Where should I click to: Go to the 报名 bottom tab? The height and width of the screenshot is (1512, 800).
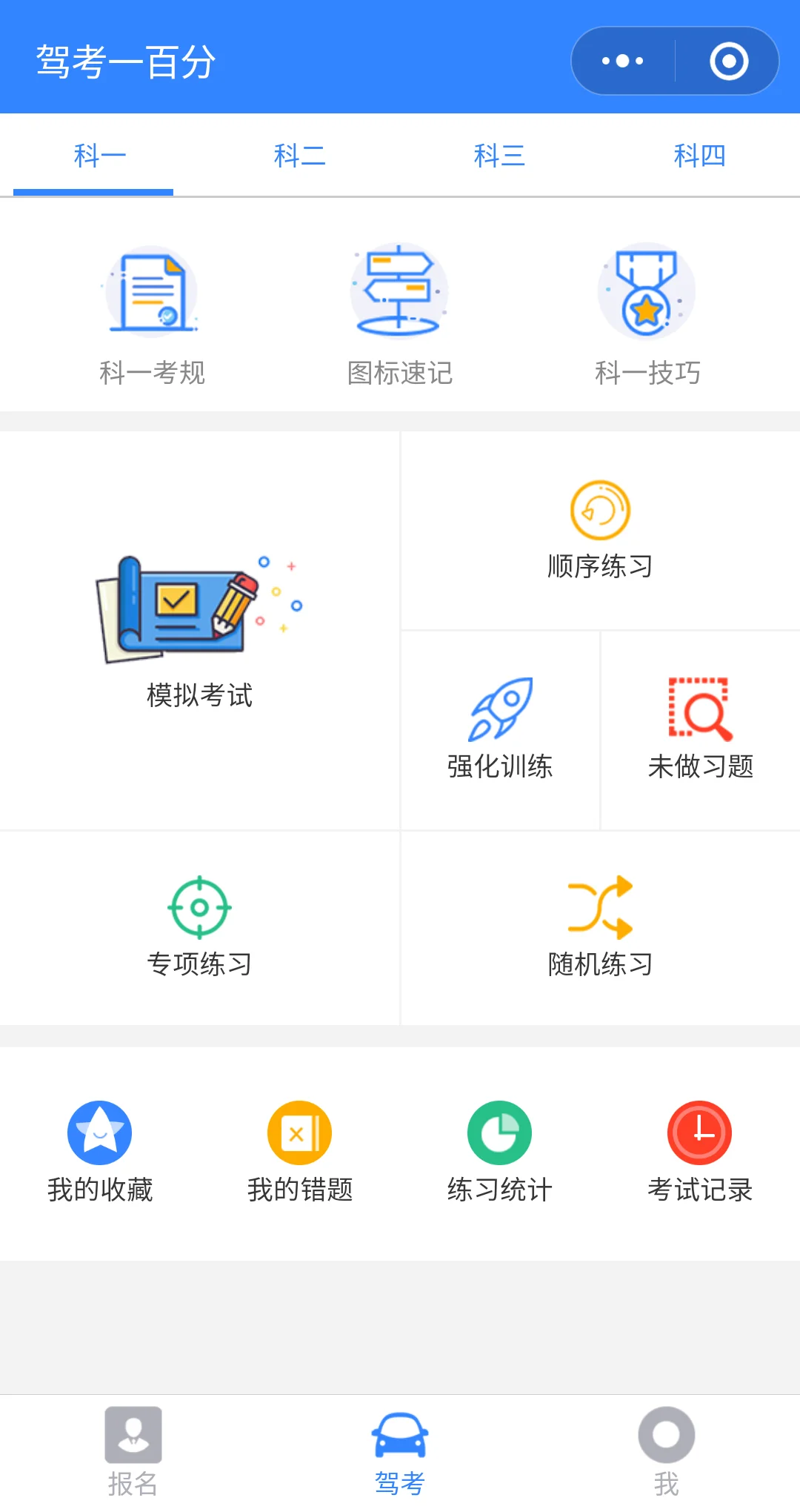pos(133,1453)
